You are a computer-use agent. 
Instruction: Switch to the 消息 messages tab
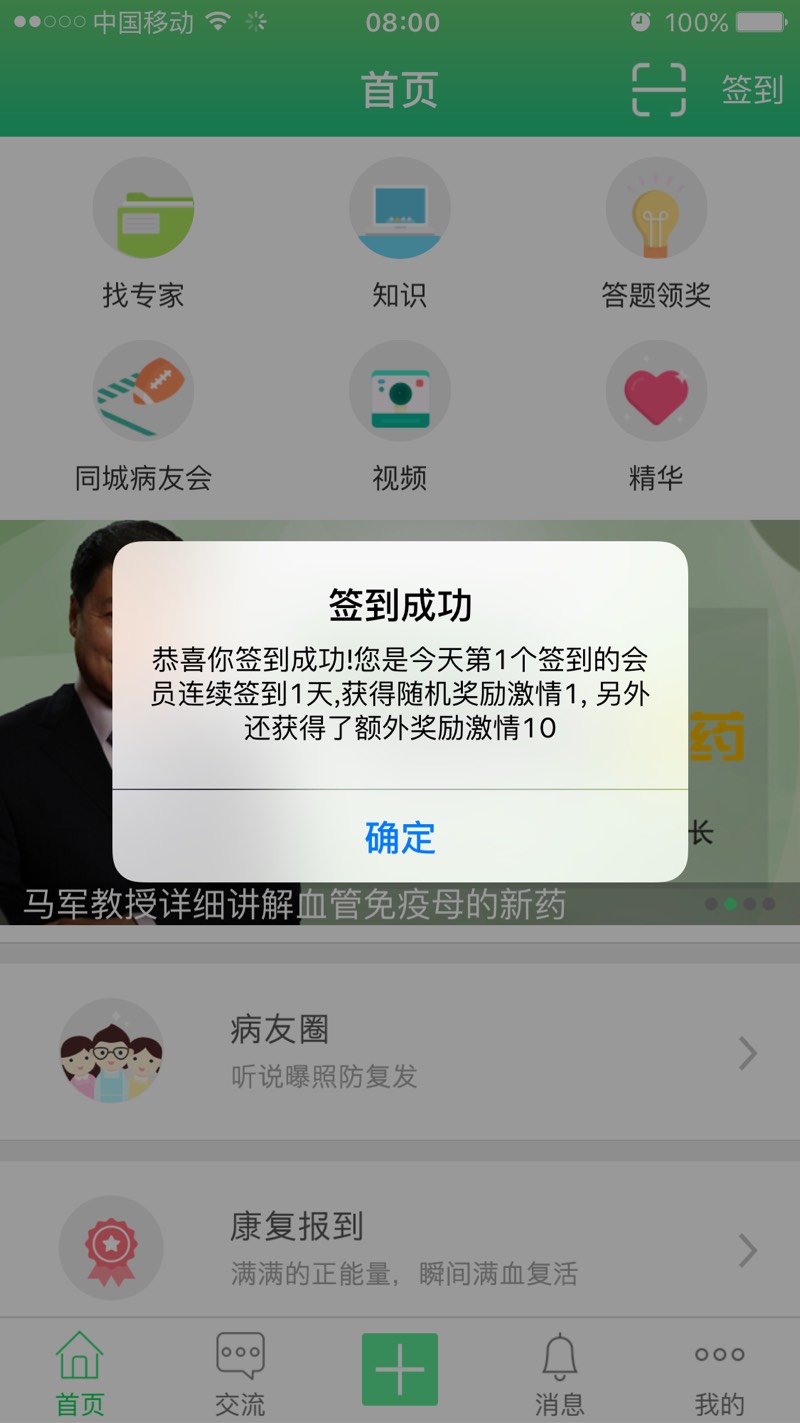(x=559, y=1372)
